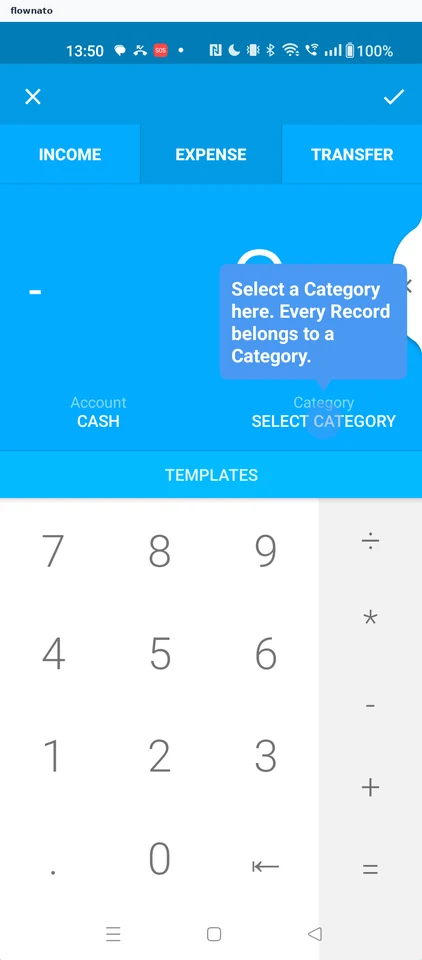
Task: Open Templates
Action: 211,475
